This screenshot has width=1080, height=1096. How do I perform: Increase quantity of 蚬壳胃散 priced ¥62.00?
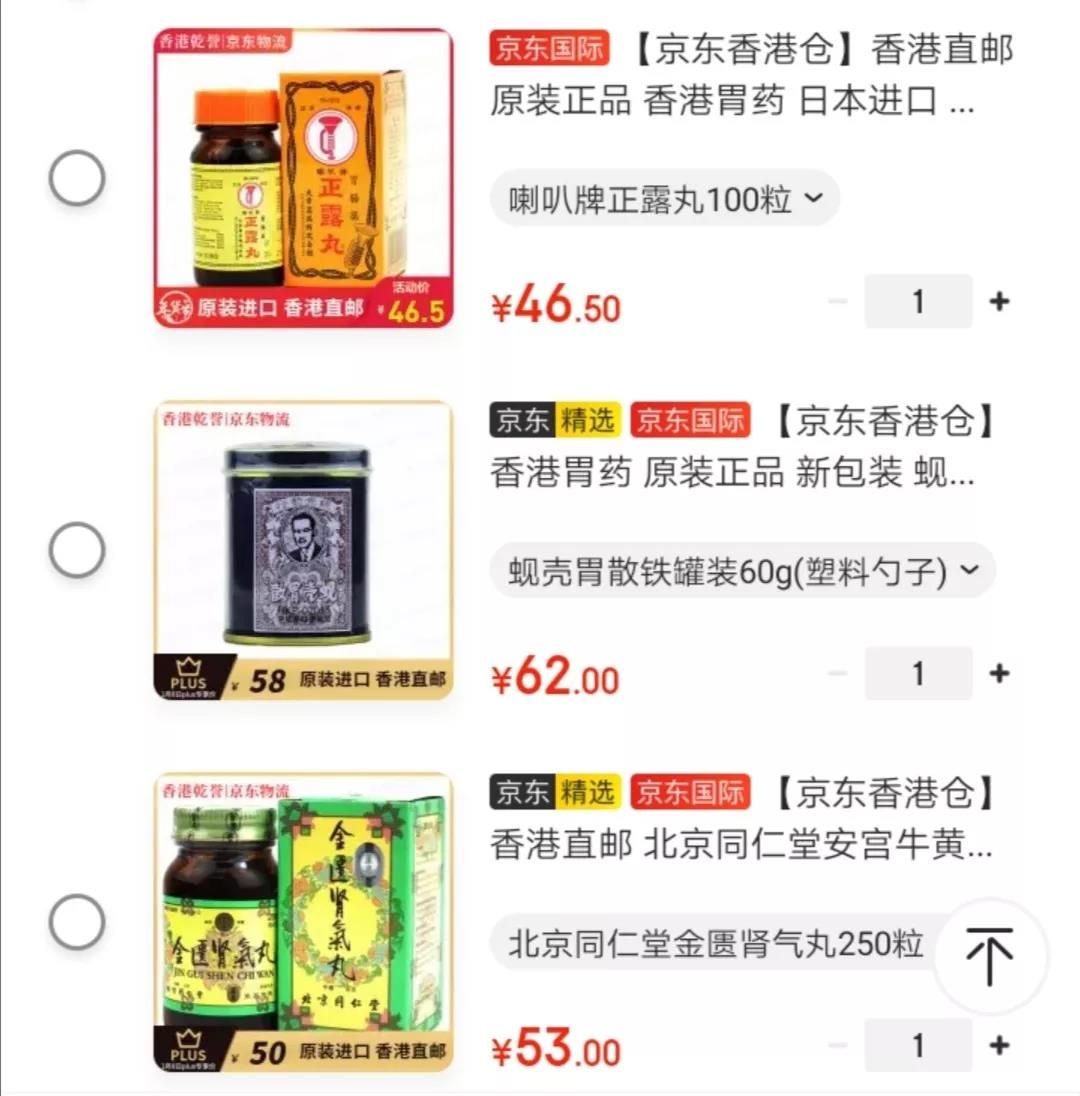[x=998, y=673]
